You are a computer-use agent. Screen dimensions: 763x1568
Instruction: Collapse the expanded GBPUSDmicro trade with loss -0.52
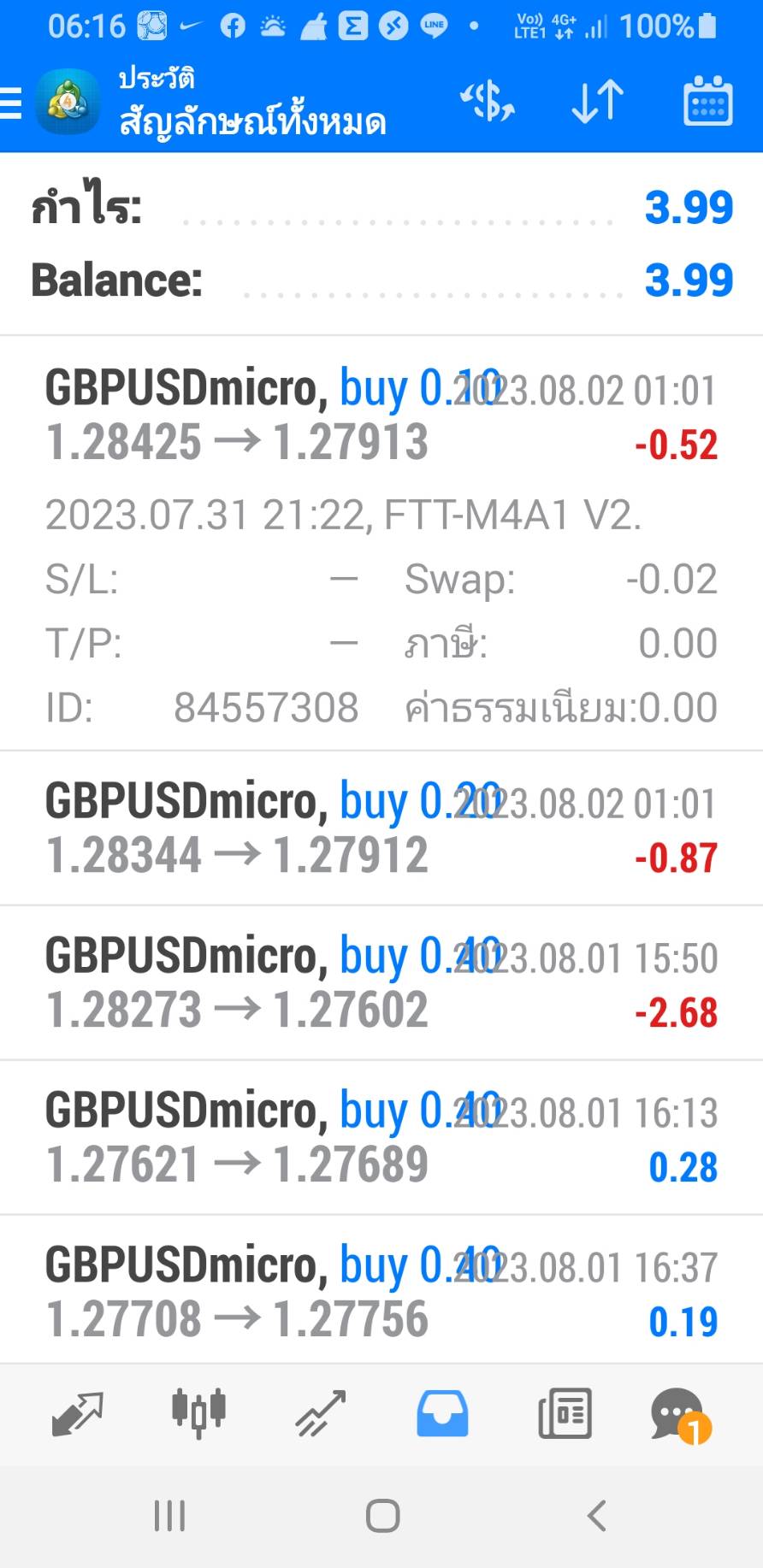click(x=381, y=544)
